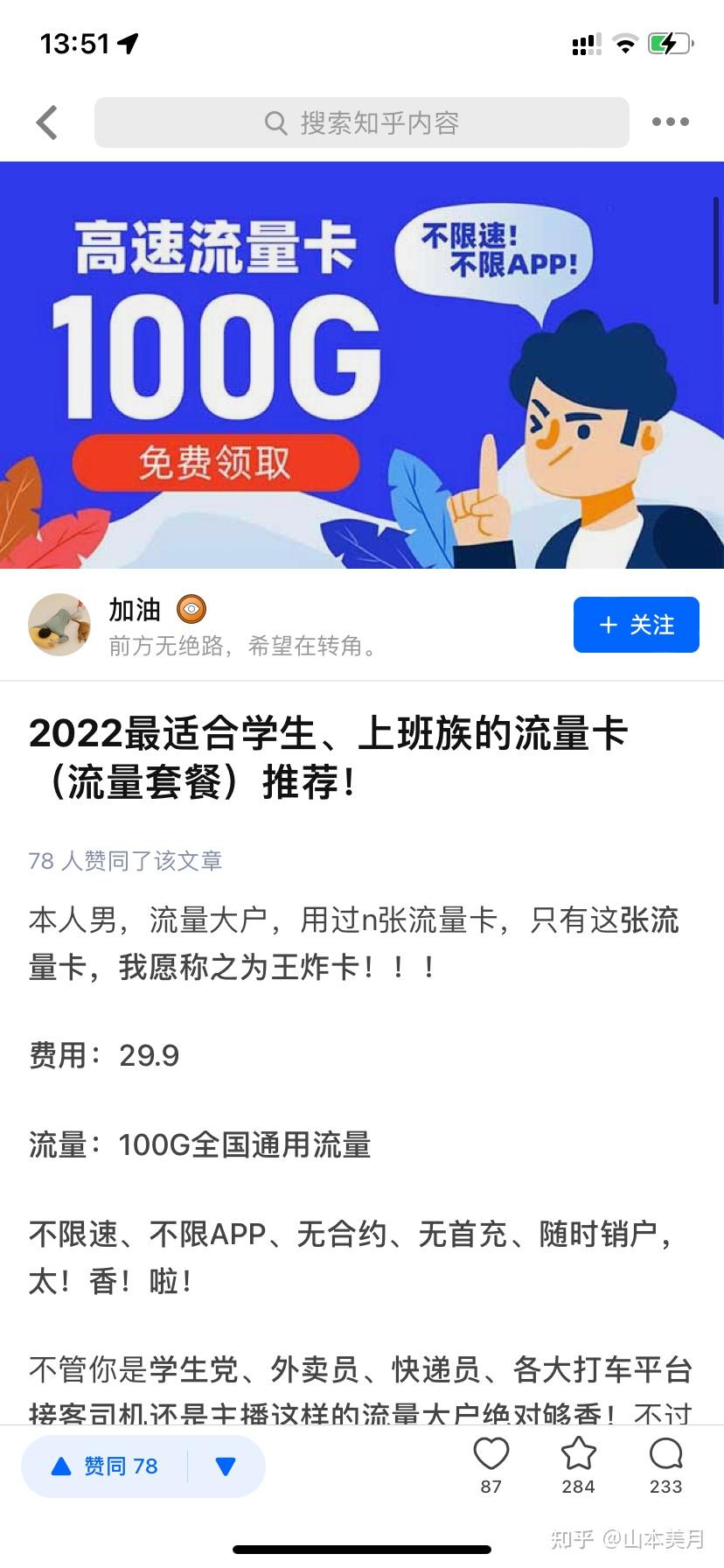Open the 高速流量卡 100G banner

(362, 365)
